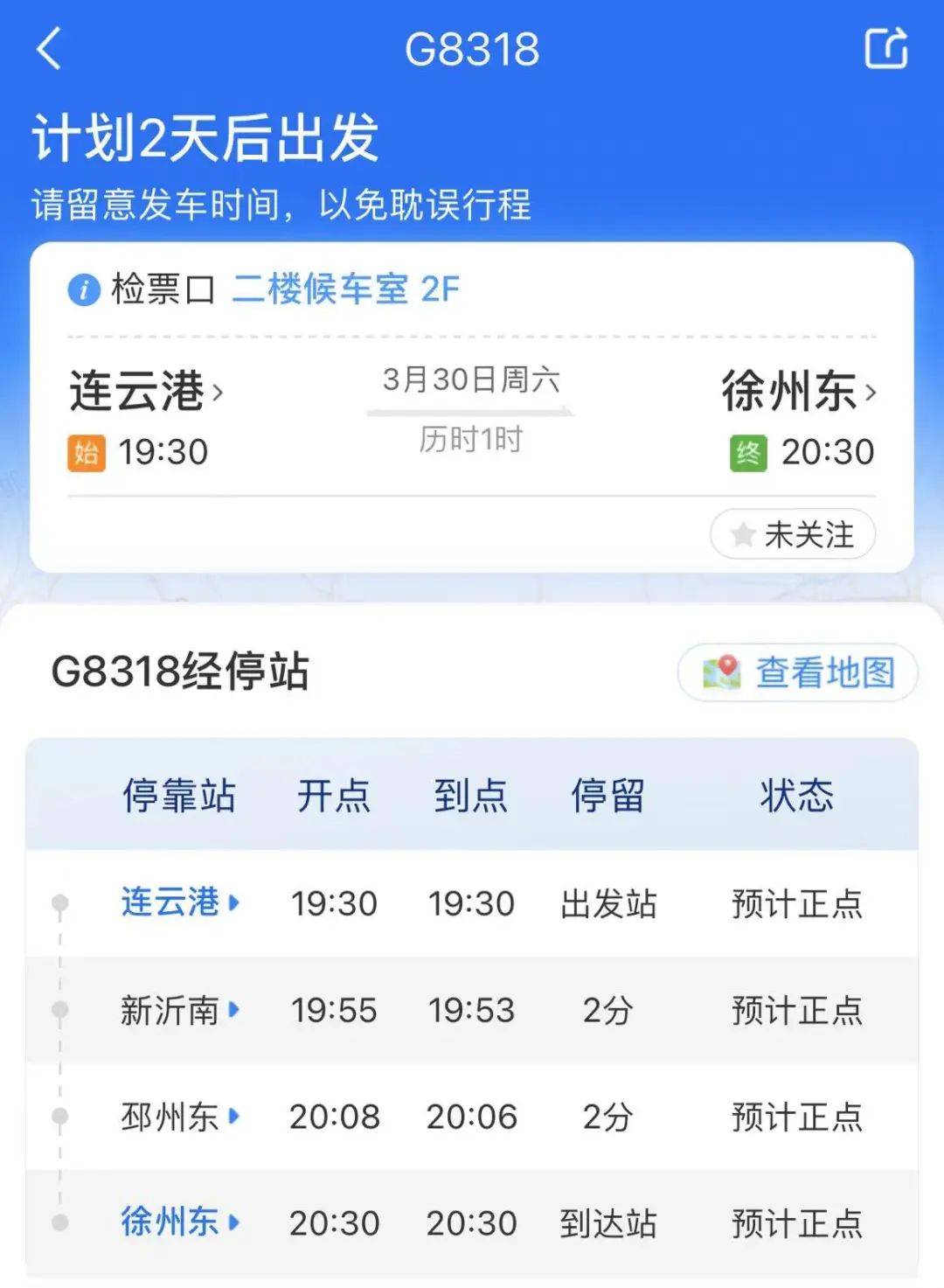Tap 预计正点 status for 新沂南
The width and height of the screenshot is (944, 1288).
tap(794, 1010)
